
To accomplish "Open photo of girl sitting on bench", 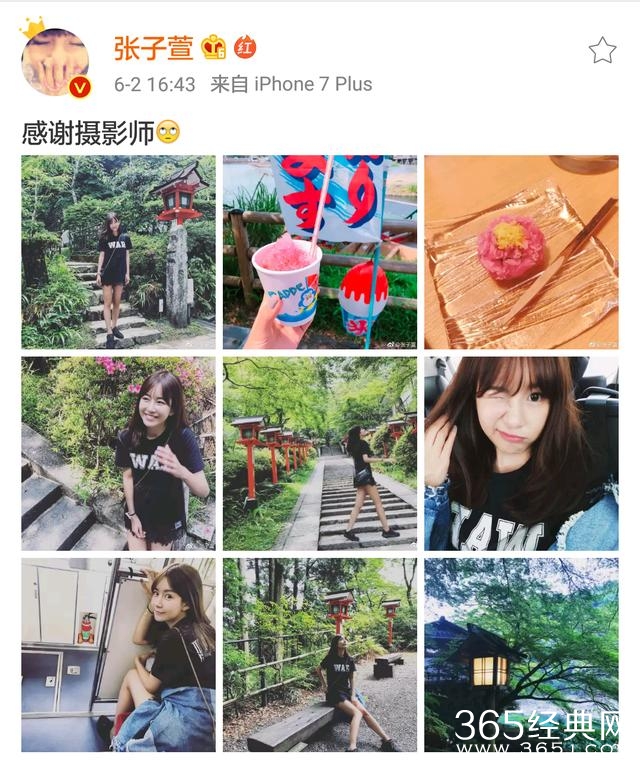I will tap(320, 655).
